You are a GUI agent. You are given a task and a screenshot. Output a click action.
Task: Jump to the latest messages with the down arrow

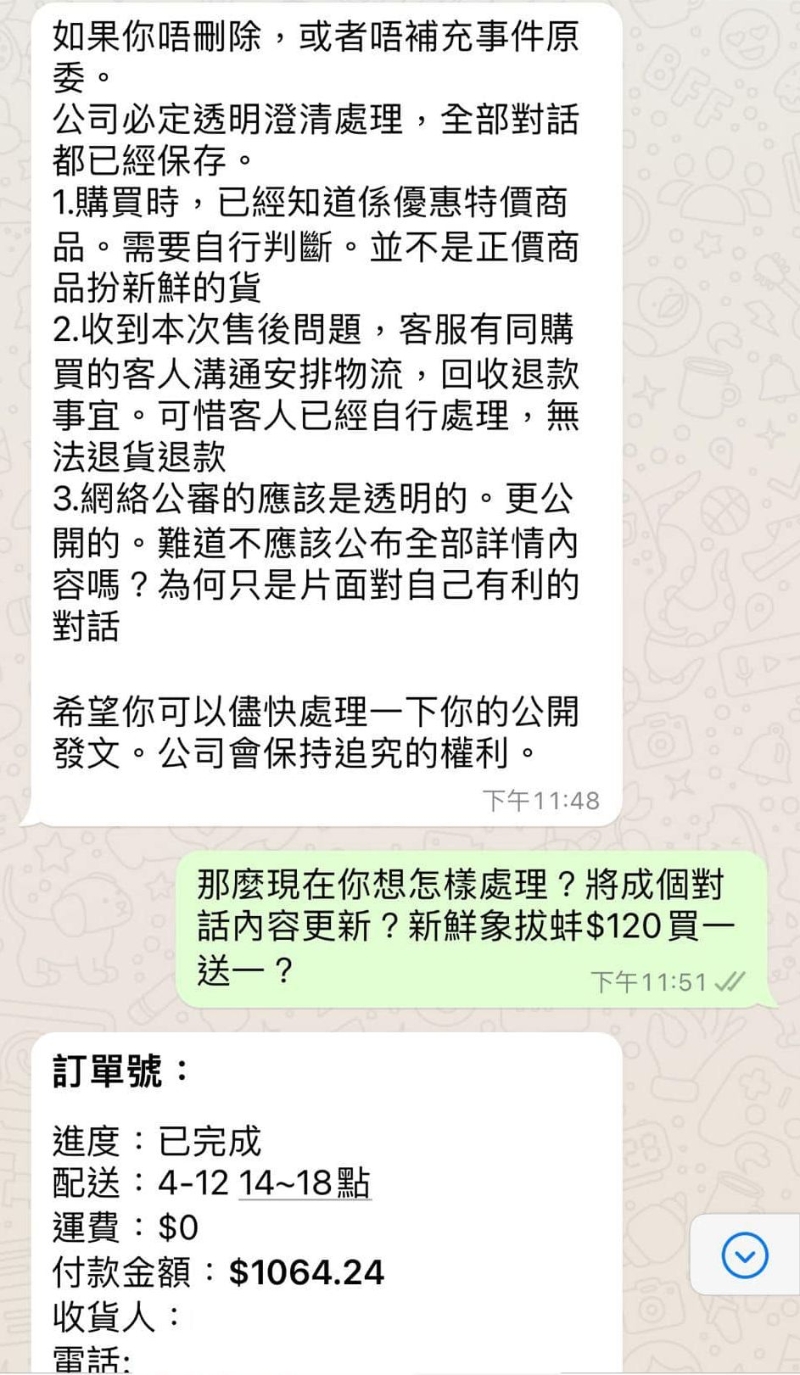pyautogui.click(x=745, y=1255)
